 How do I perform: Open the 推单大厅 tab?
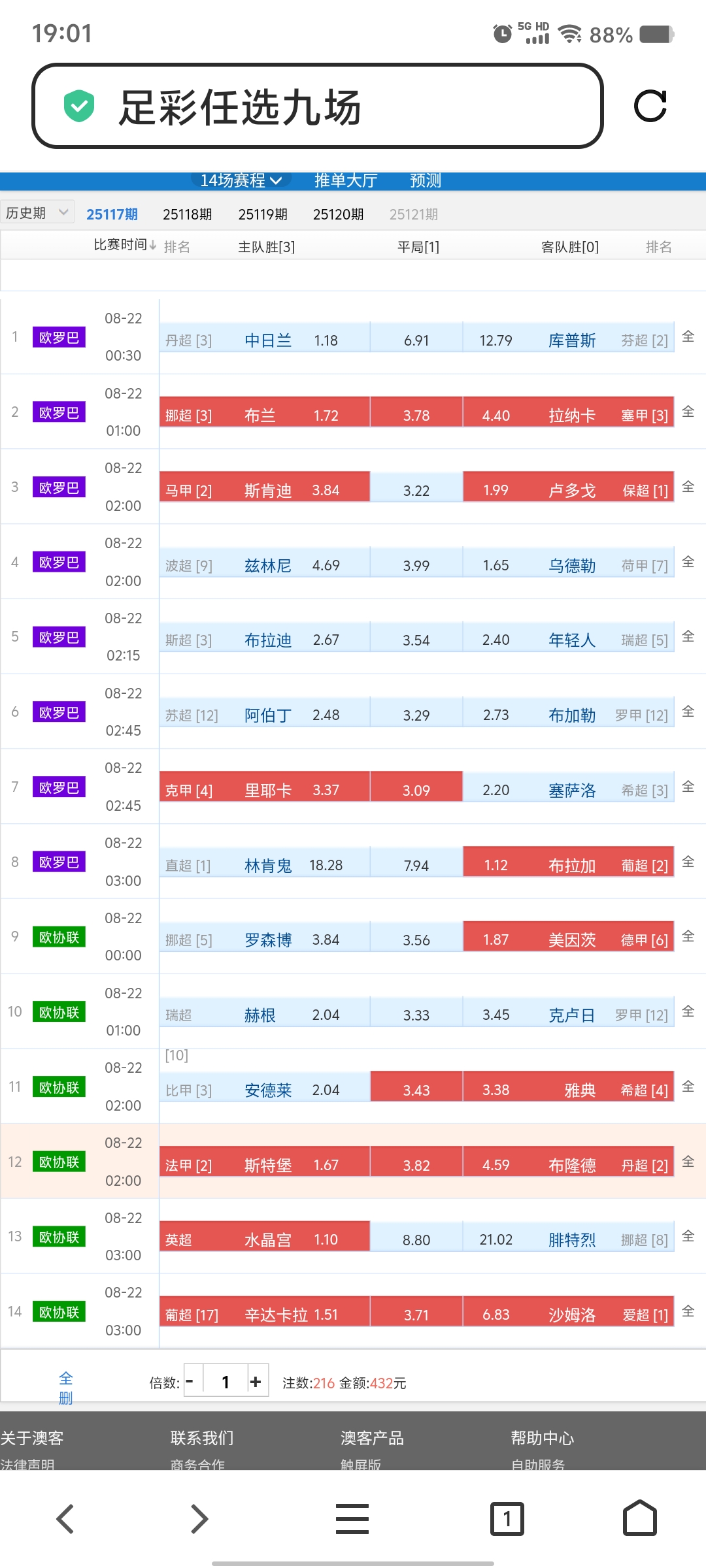point(346,180)
